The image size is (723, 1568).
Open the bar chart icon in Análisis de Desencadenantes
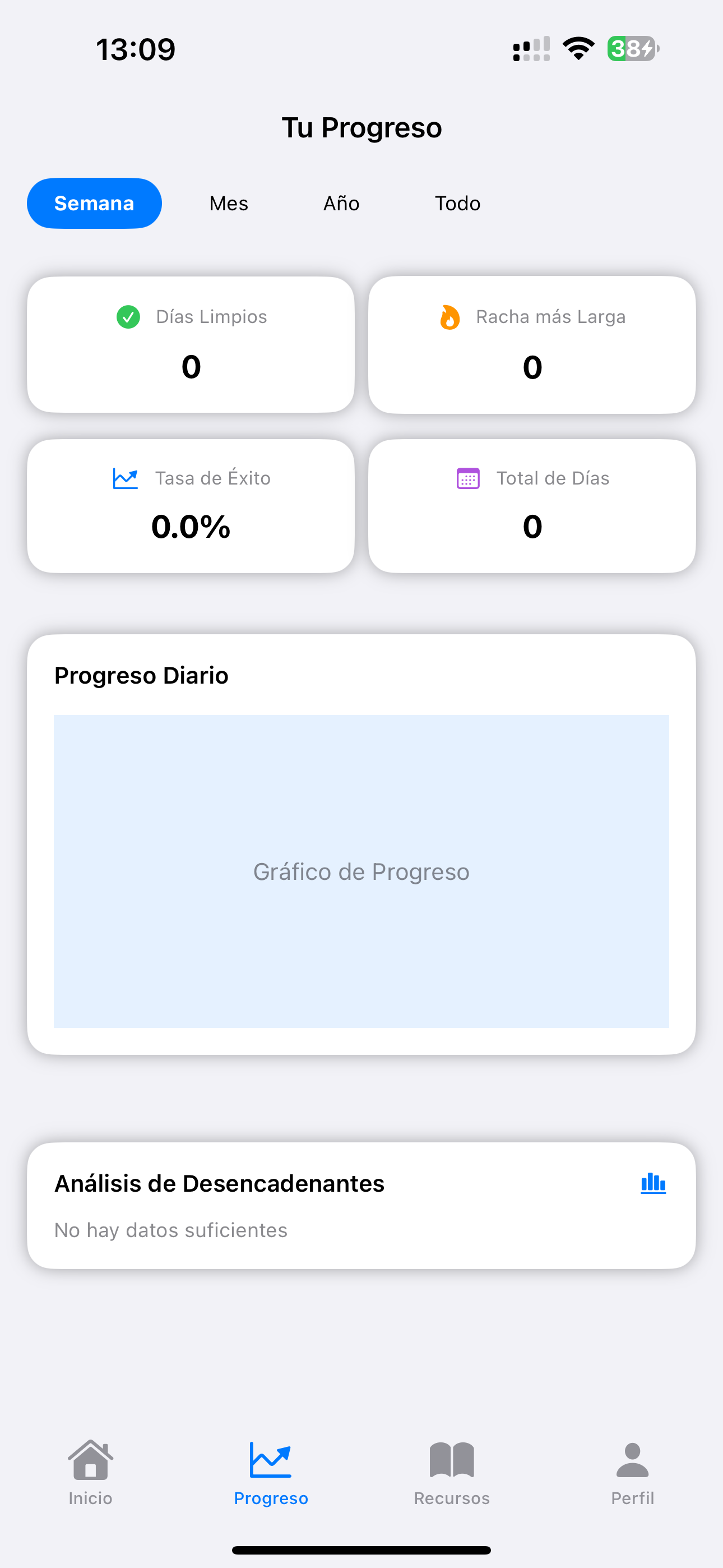pyautogui.click(x=653, y=1183)
